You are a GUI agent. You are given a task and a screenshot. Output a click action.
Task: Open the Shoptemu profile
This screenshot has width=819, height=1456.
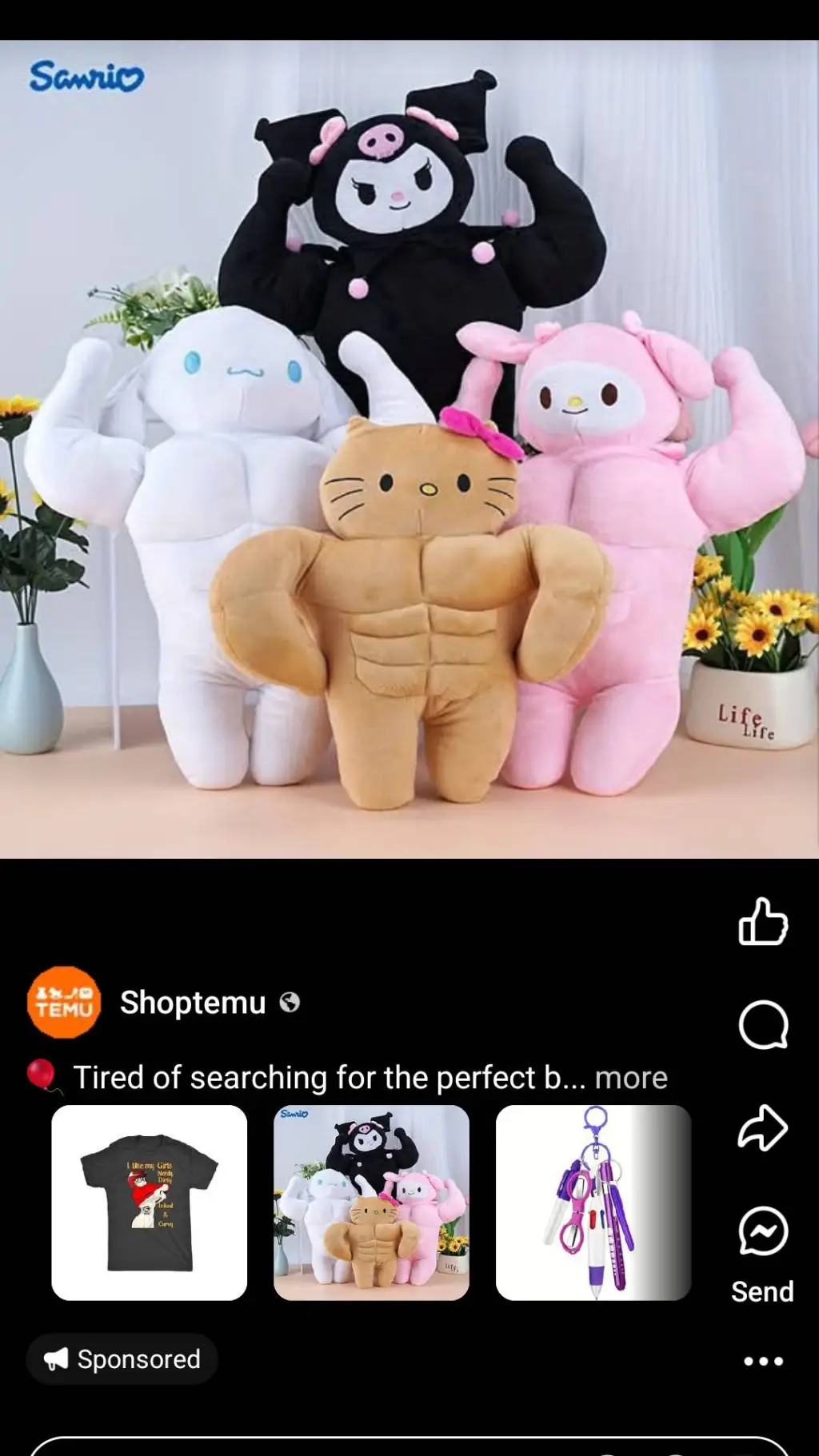193,1003
